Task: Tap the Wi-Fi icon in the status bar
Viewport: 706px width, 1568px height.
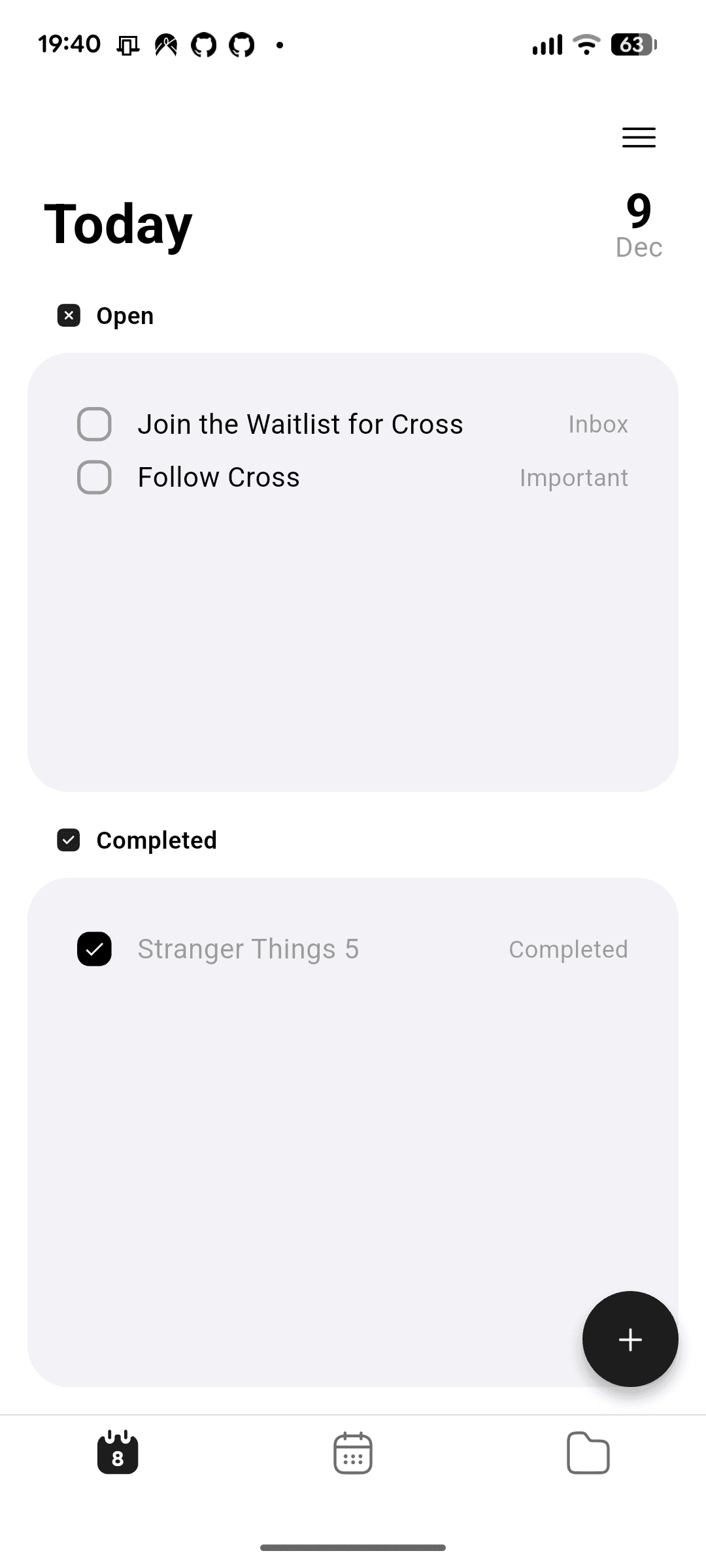Action: point(585,44)
